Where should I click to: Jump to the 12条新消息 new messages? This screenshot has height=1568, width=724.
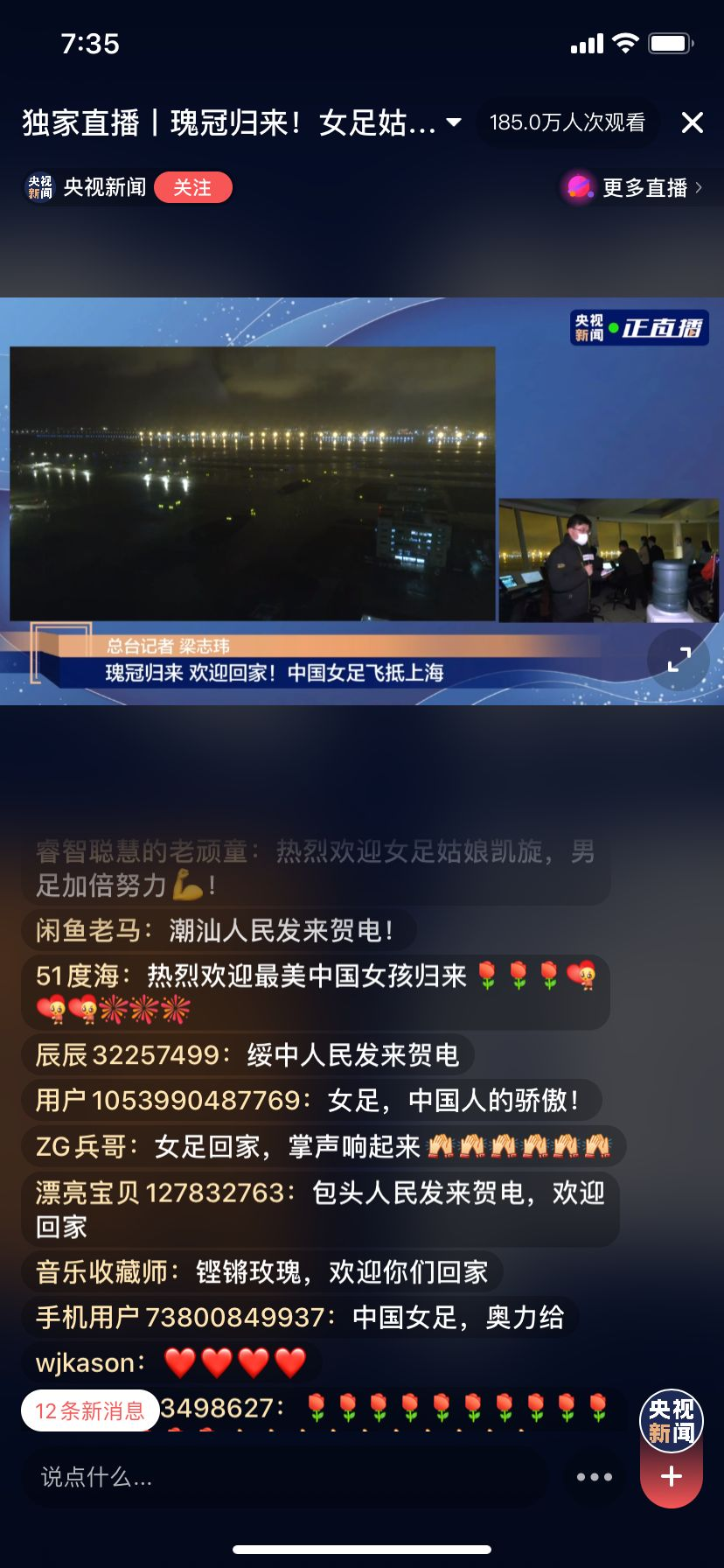coord(90,1410)
